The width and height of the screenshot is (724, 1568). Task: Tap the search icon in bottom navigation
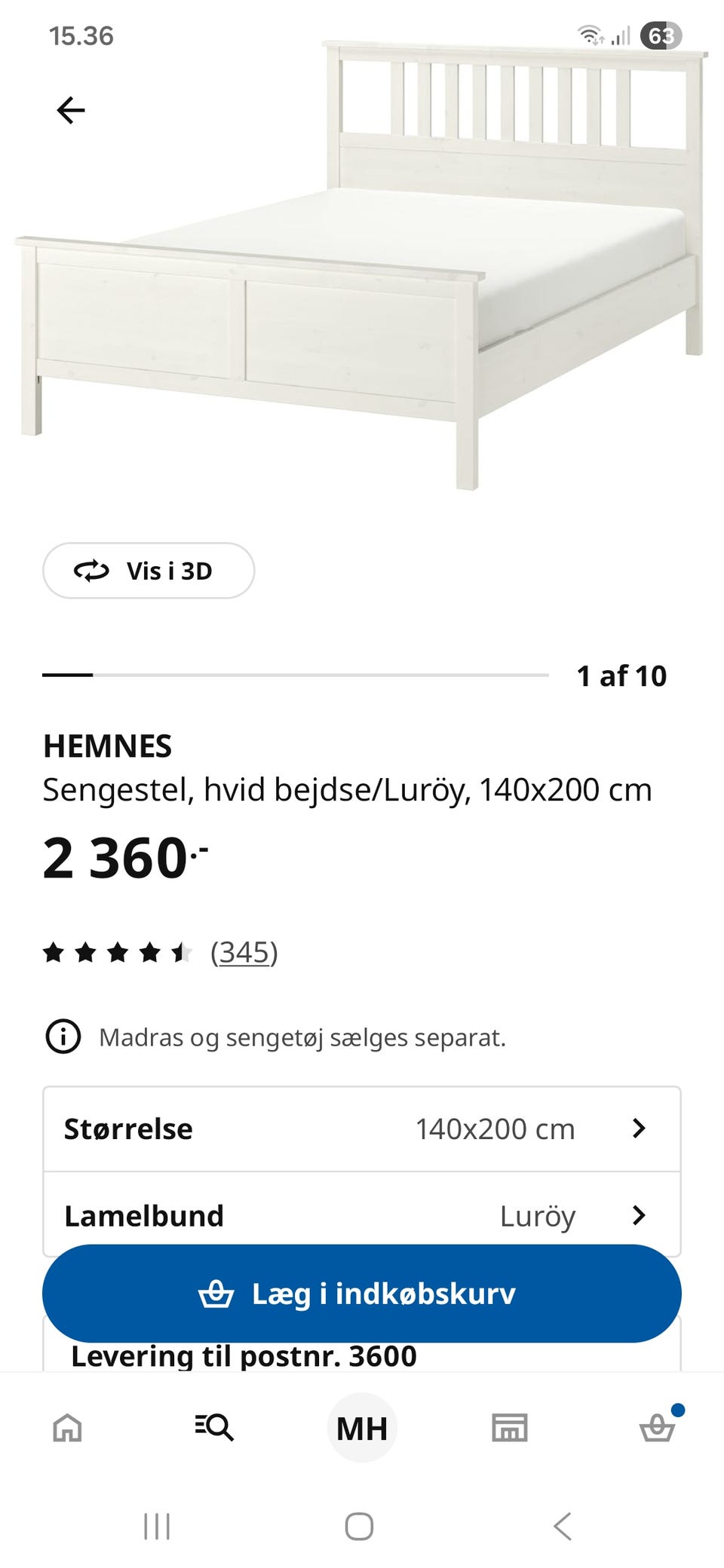click(215, 1427)
